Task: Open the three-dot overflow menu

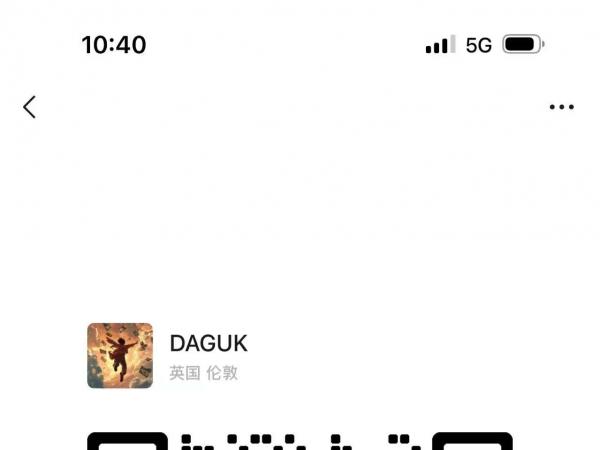Action: coord(561,107)
